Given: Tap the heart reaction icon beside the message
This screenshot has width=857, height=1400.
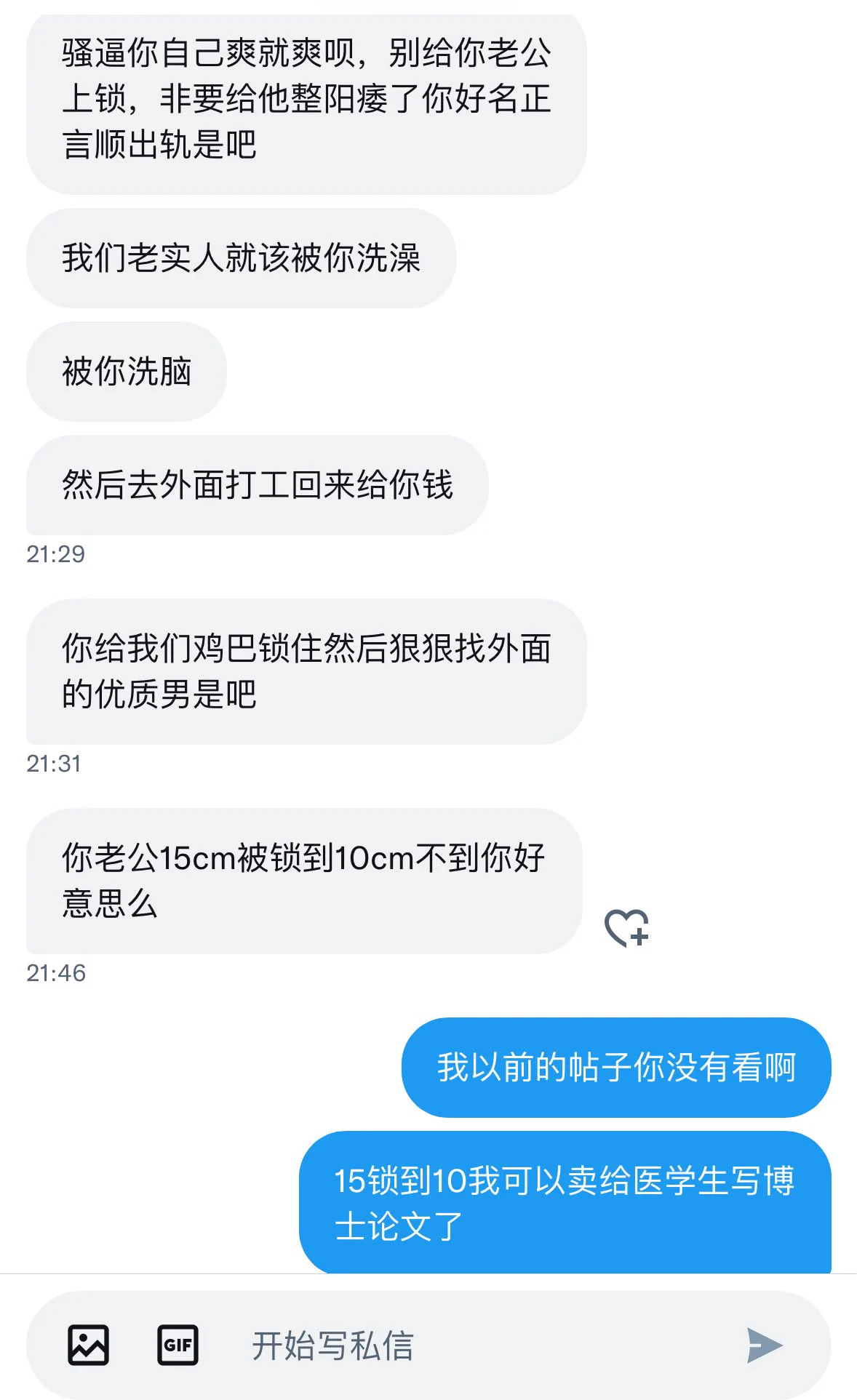Looking at the screenshot, I should click(626, 928).
